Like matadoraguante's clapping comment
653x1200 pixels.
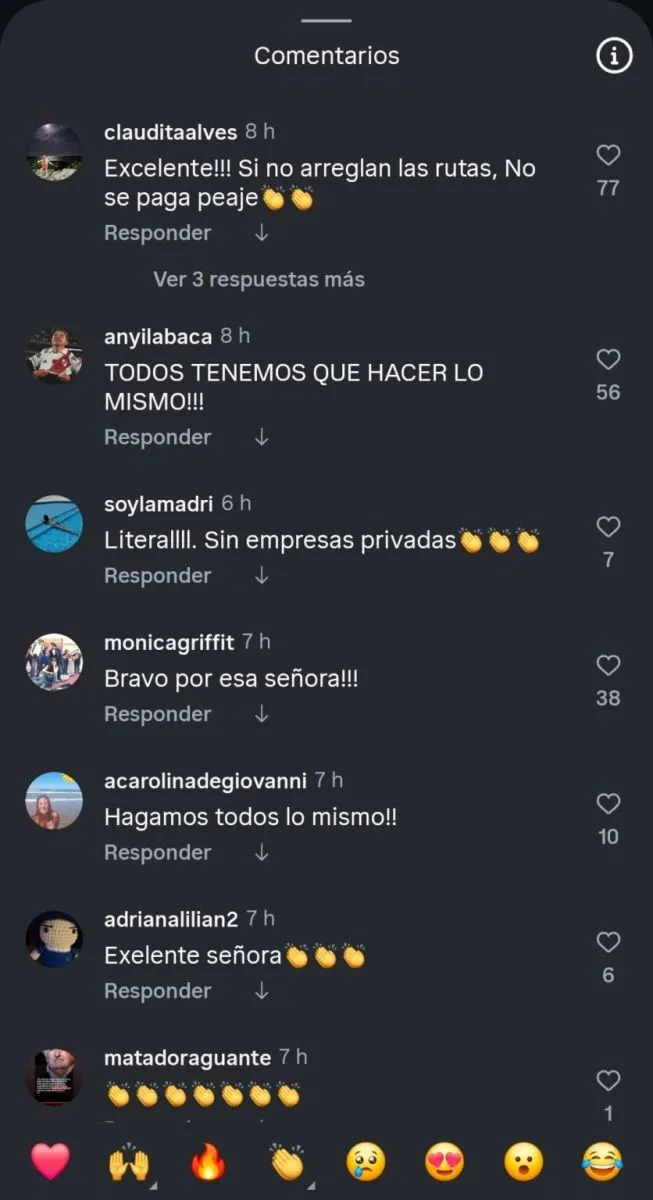pyautogui.click(x=608, y=1080)
